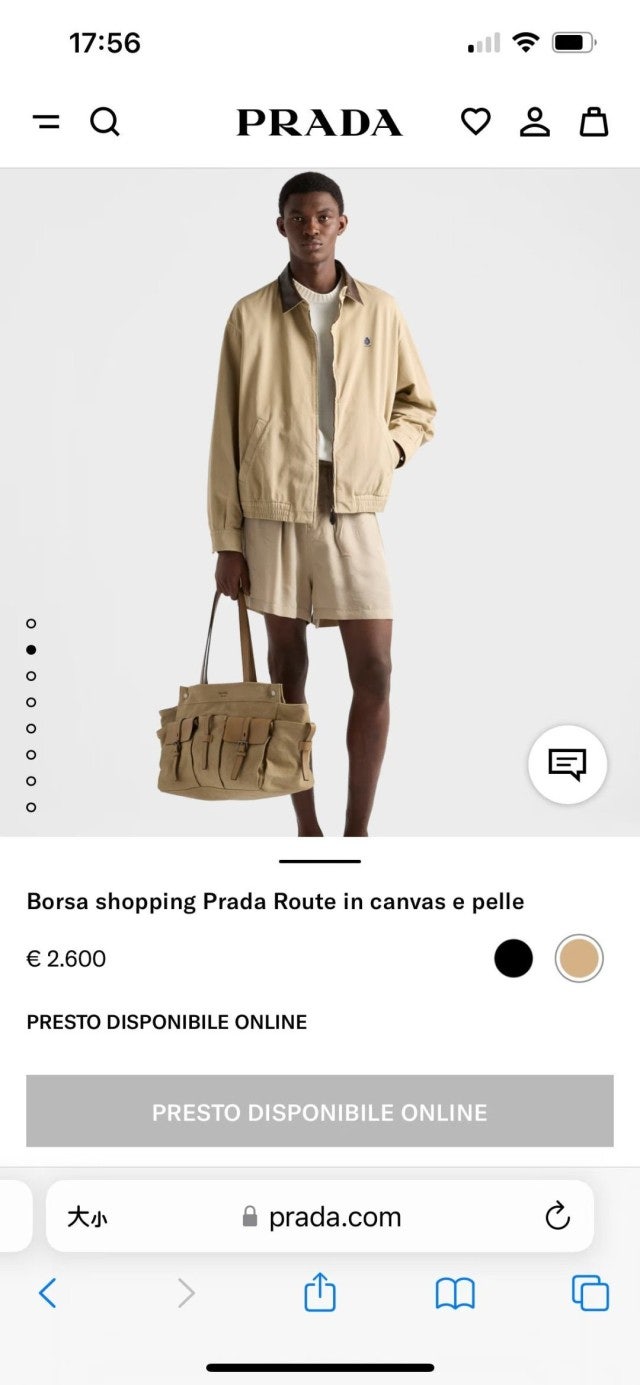640x1385 pixels.
Task: Tap the grey Presto Disponibile Online button
Action: (320, 1111)
